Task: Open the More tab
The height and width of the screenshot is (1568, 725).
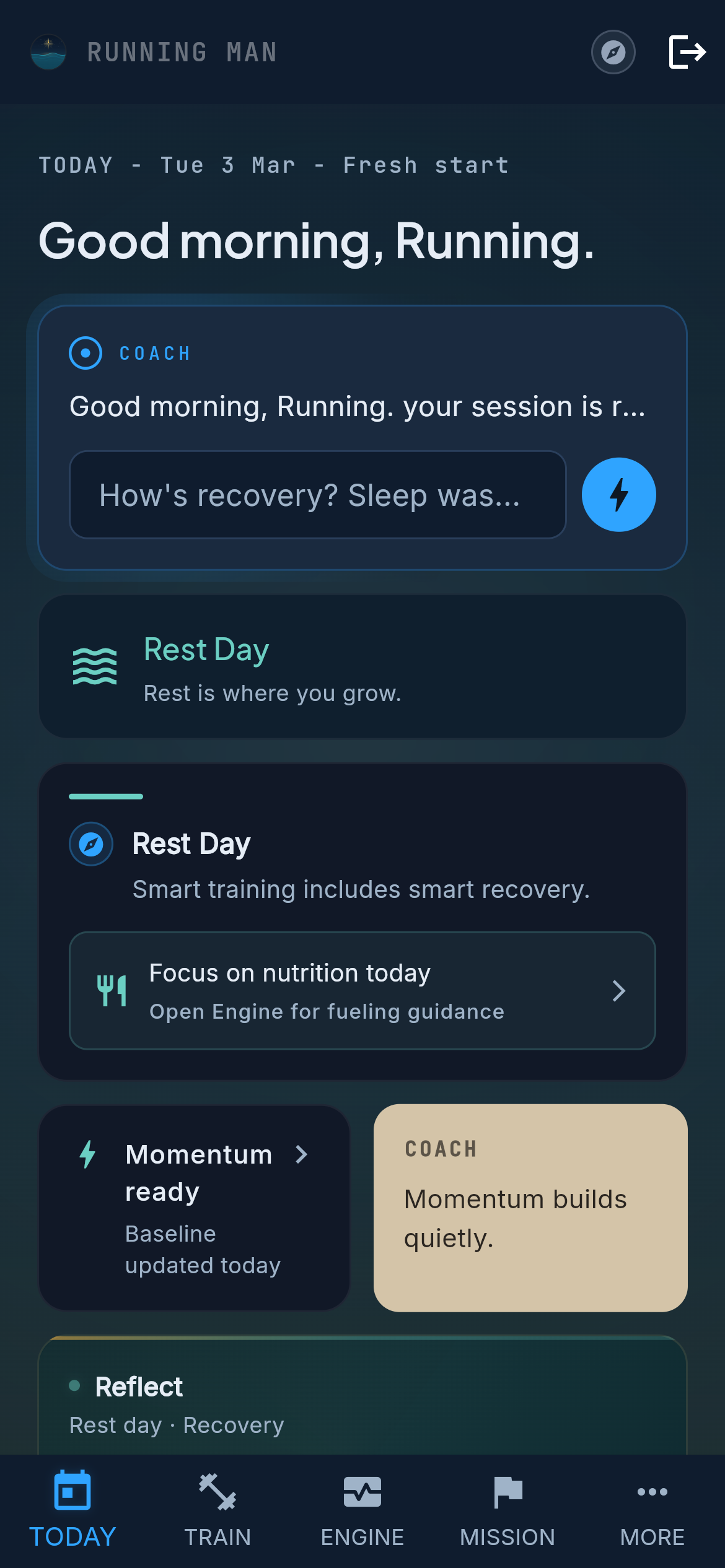Action: click(652, 1511)
